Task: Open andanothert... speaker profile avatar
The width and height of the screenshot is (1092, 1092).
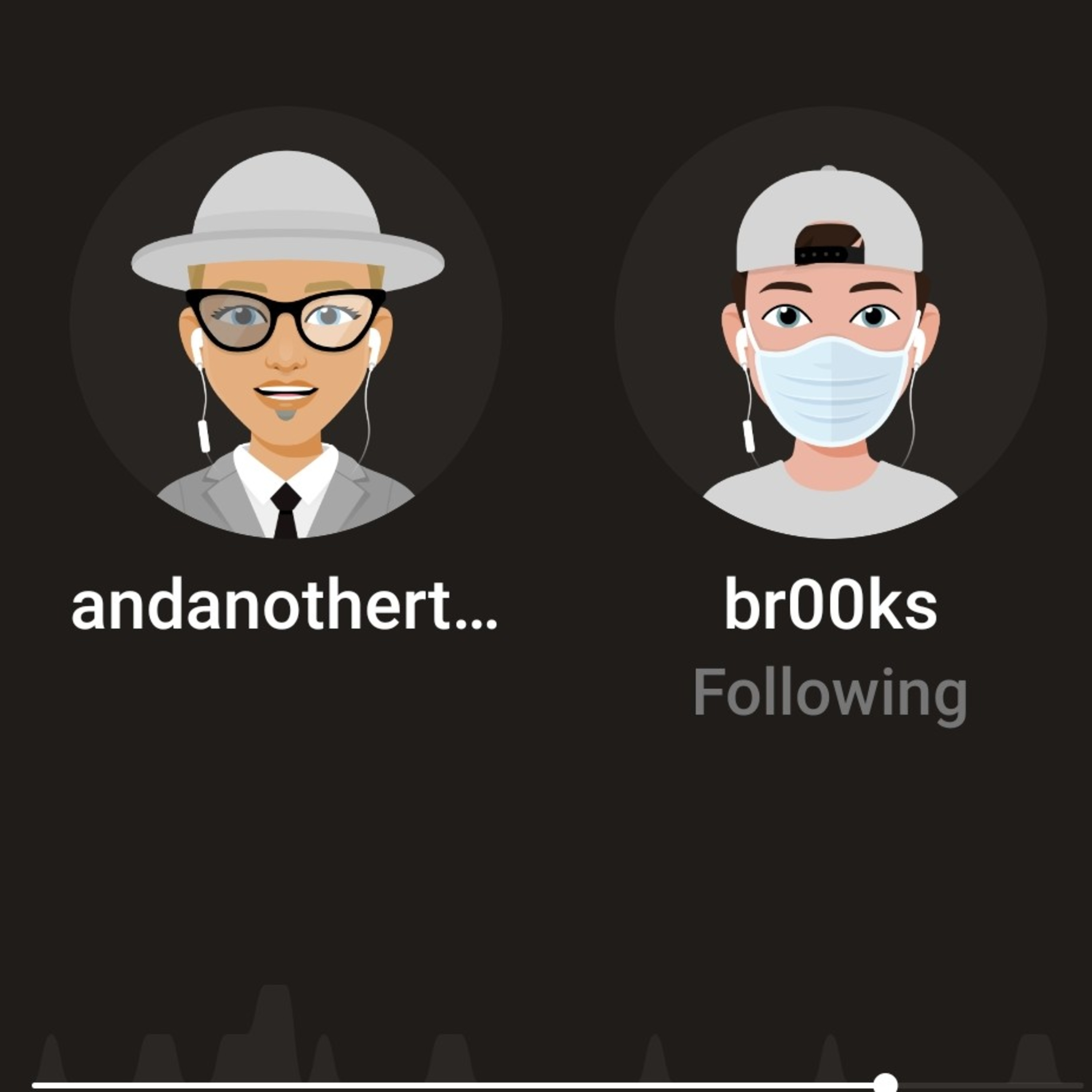Action: (x=286, y=323)
